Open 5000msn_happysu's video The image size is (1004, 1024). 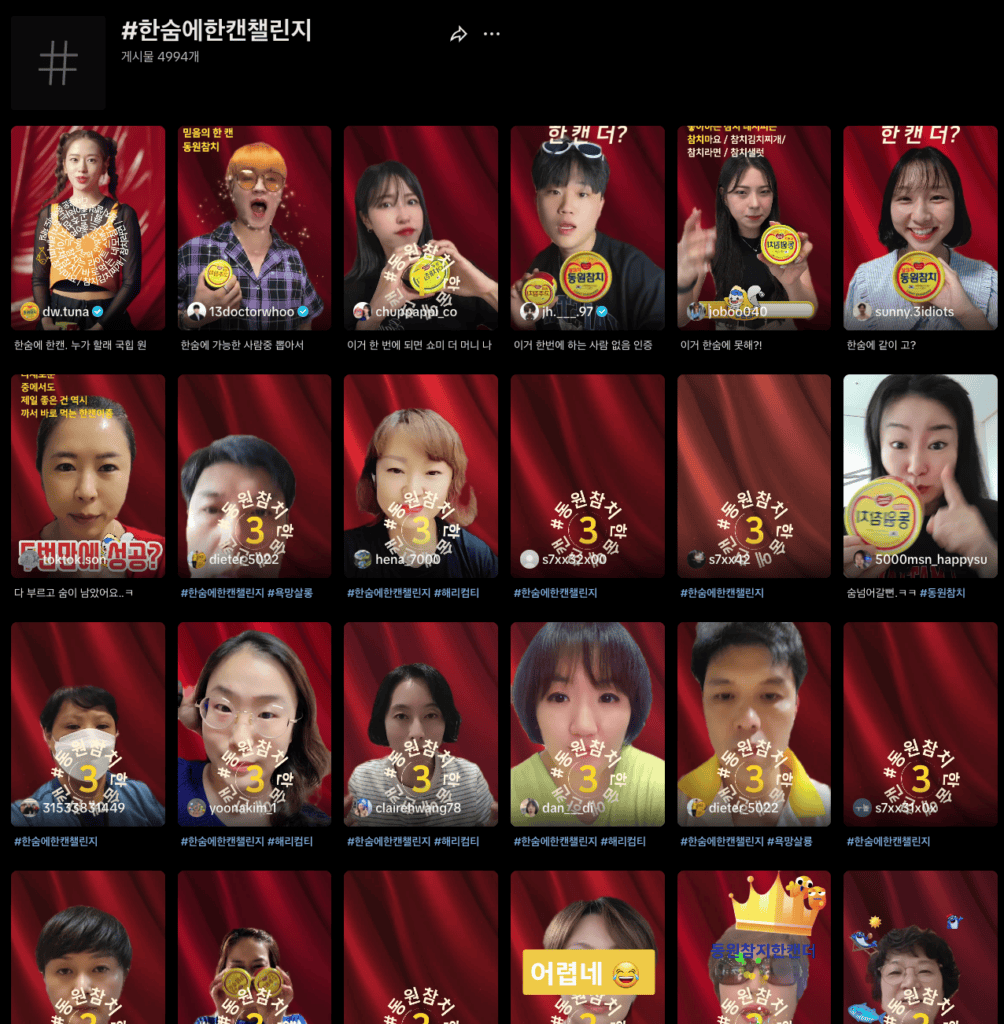920,475
